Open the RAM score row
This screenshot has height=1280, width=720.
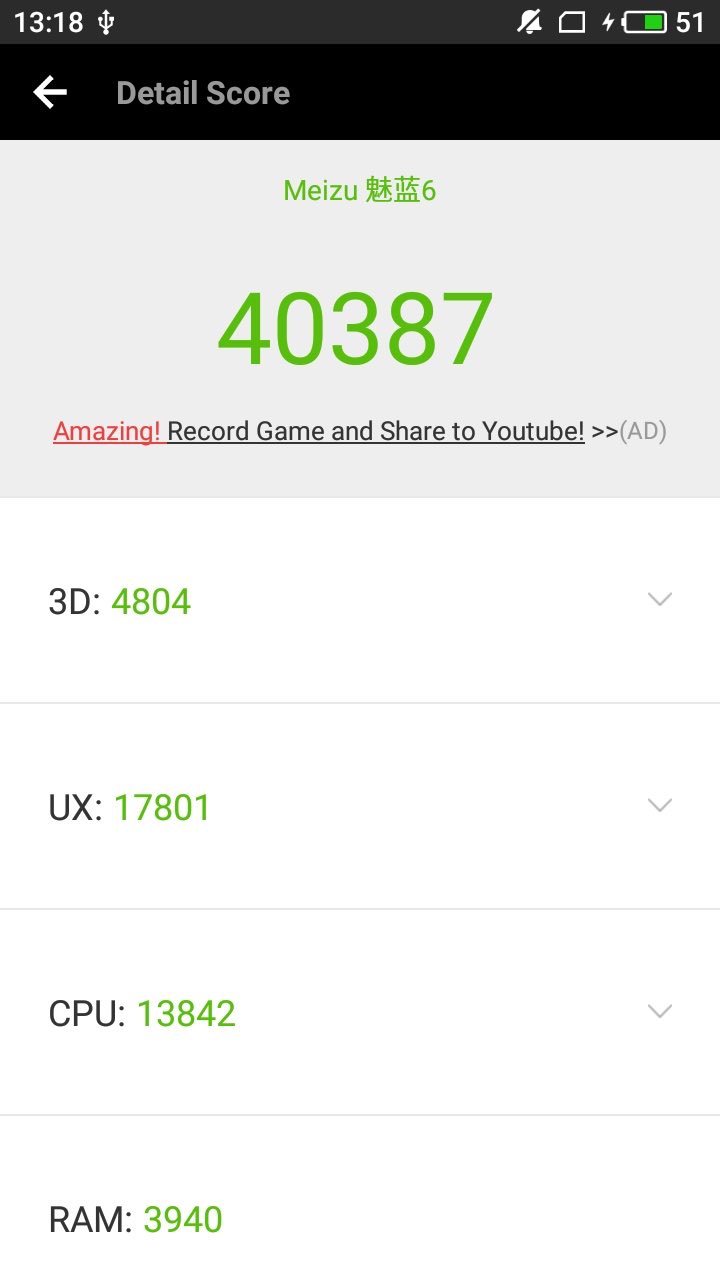pyautogui.click(x=360, y=1219)
